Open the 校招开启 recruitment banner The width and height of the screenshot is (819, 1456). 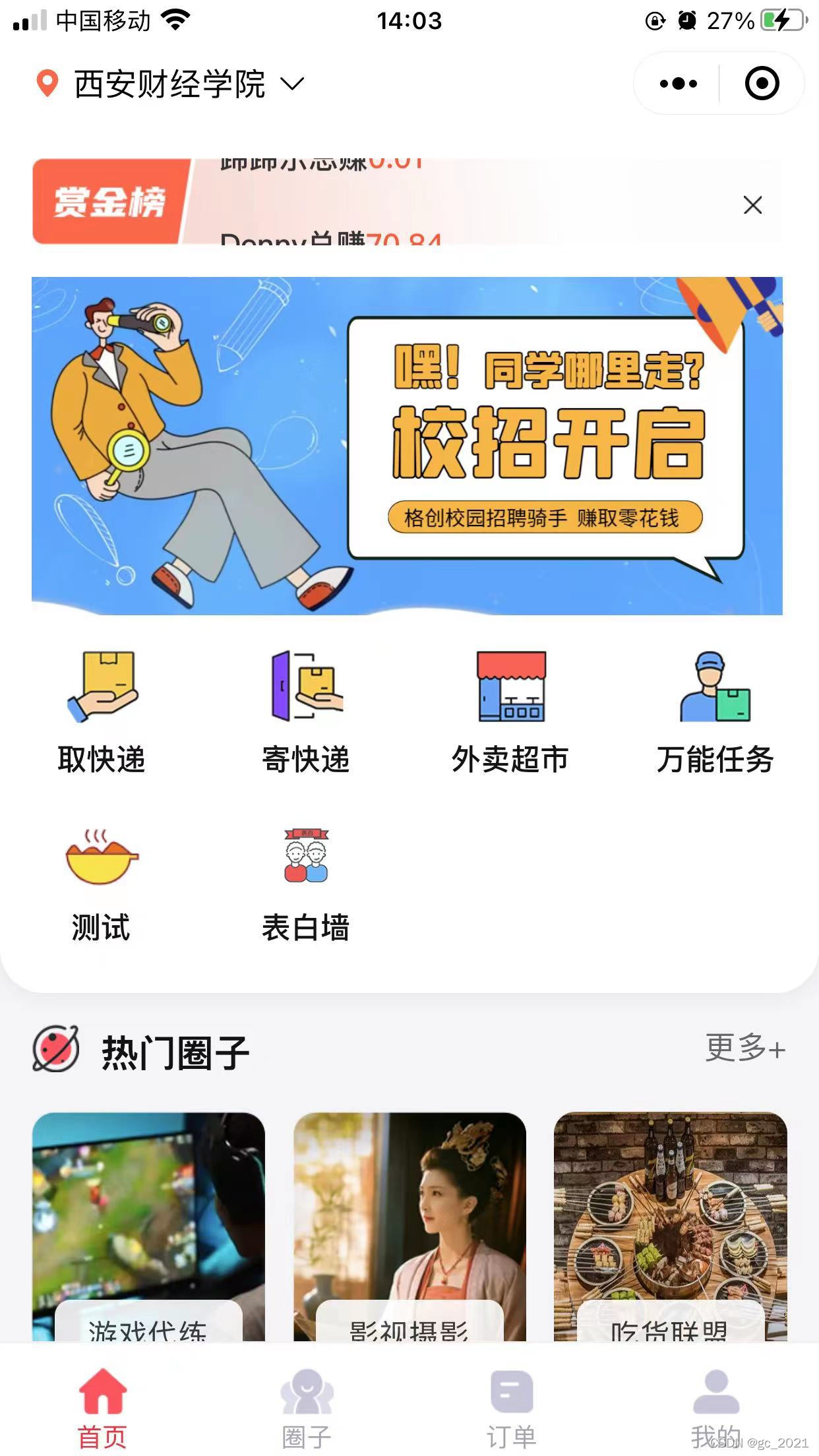[x=407, y=446]
